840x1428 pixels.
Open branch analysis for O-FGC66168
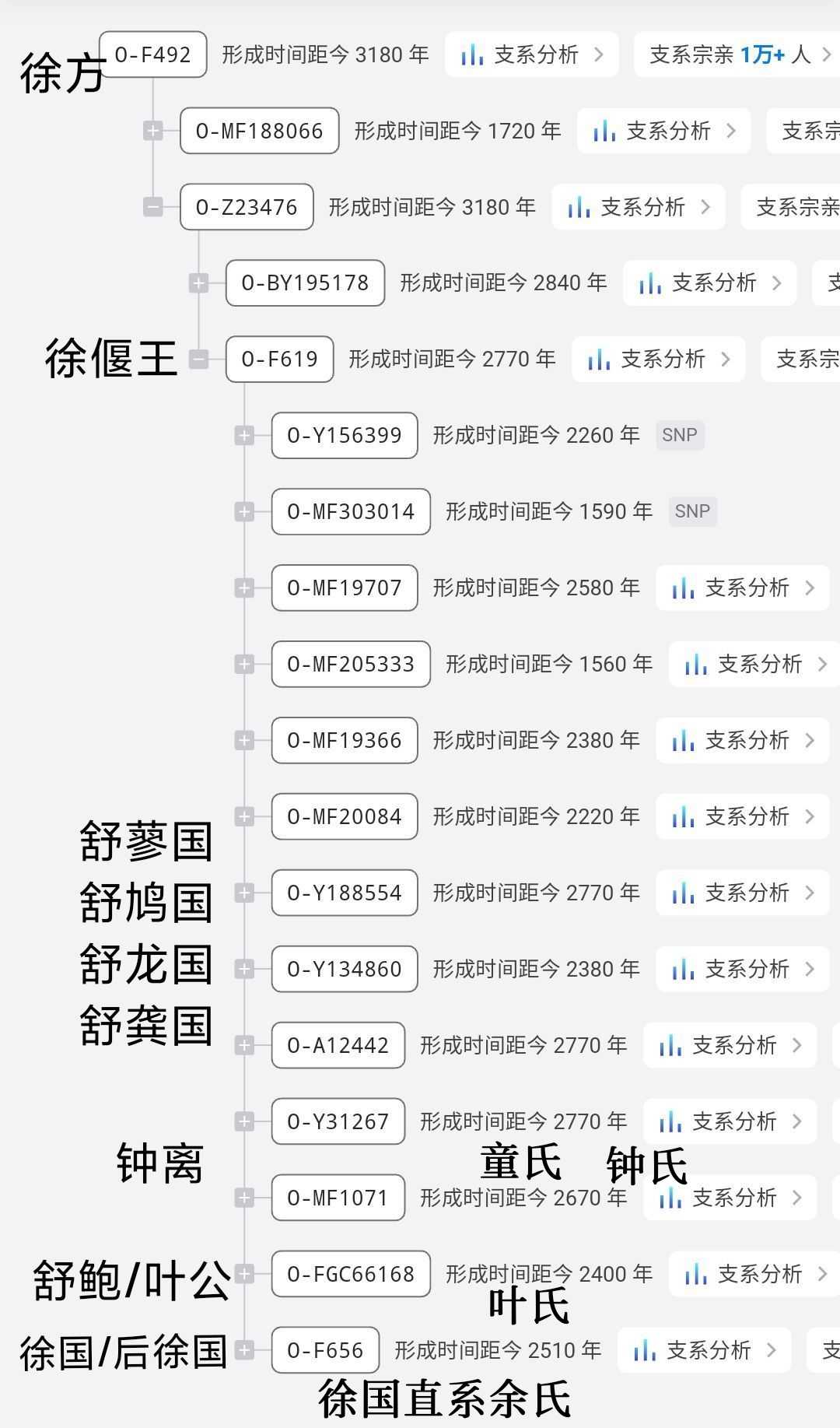754,1275
